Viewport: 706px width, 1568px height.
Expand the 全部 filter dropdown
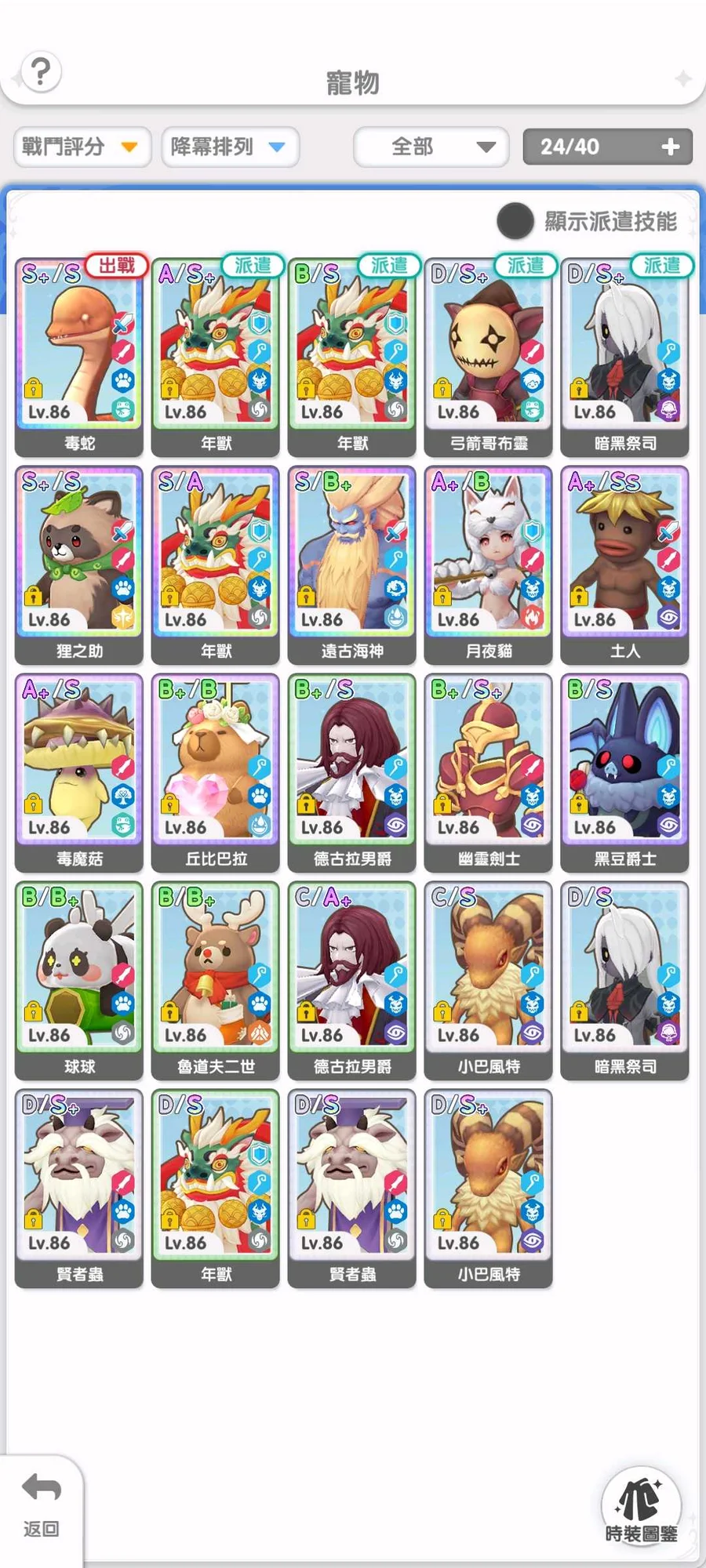pos(431,147)
